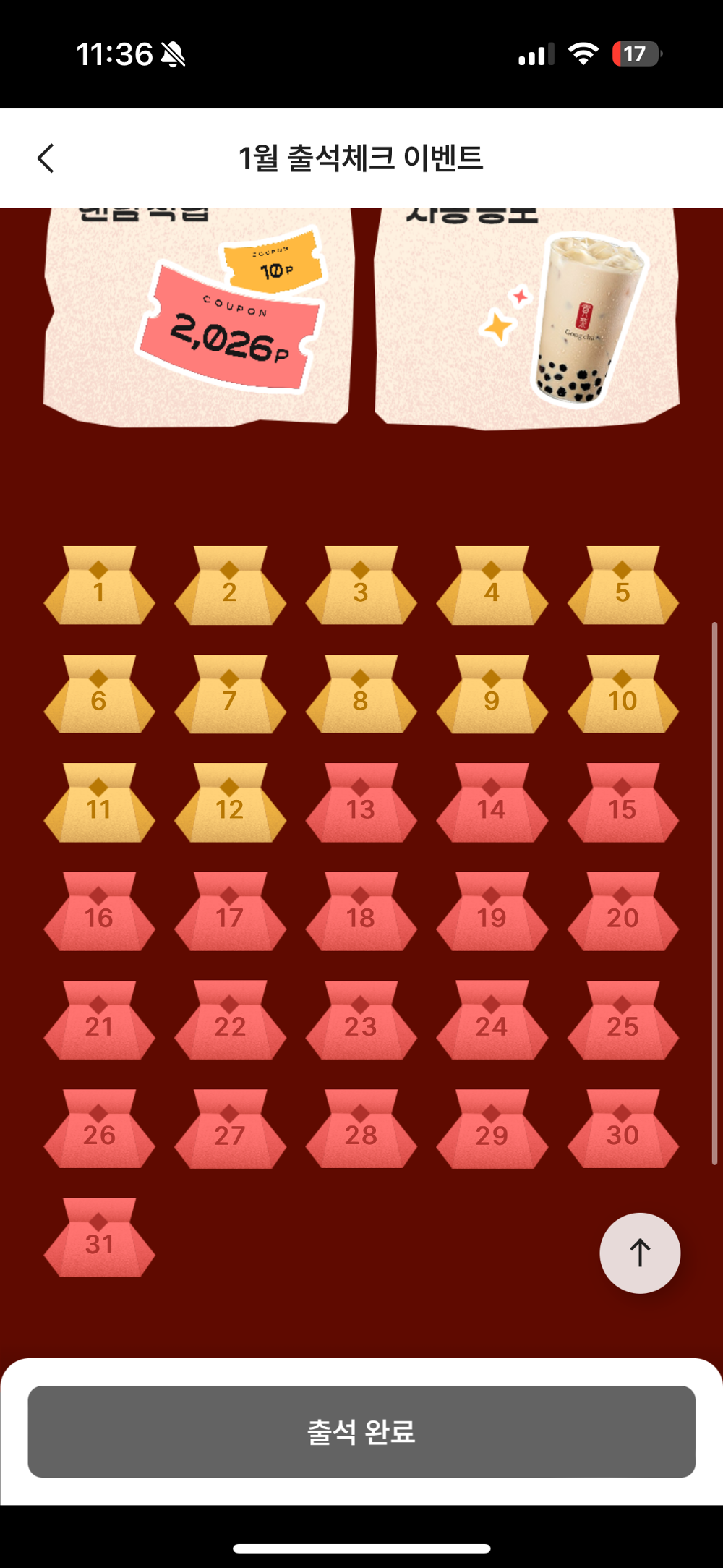Image resolution: width=723 pixels, height=1568 pixels.
Task: Select the gold pouch numbered 5
Action: tap(623, 587)
